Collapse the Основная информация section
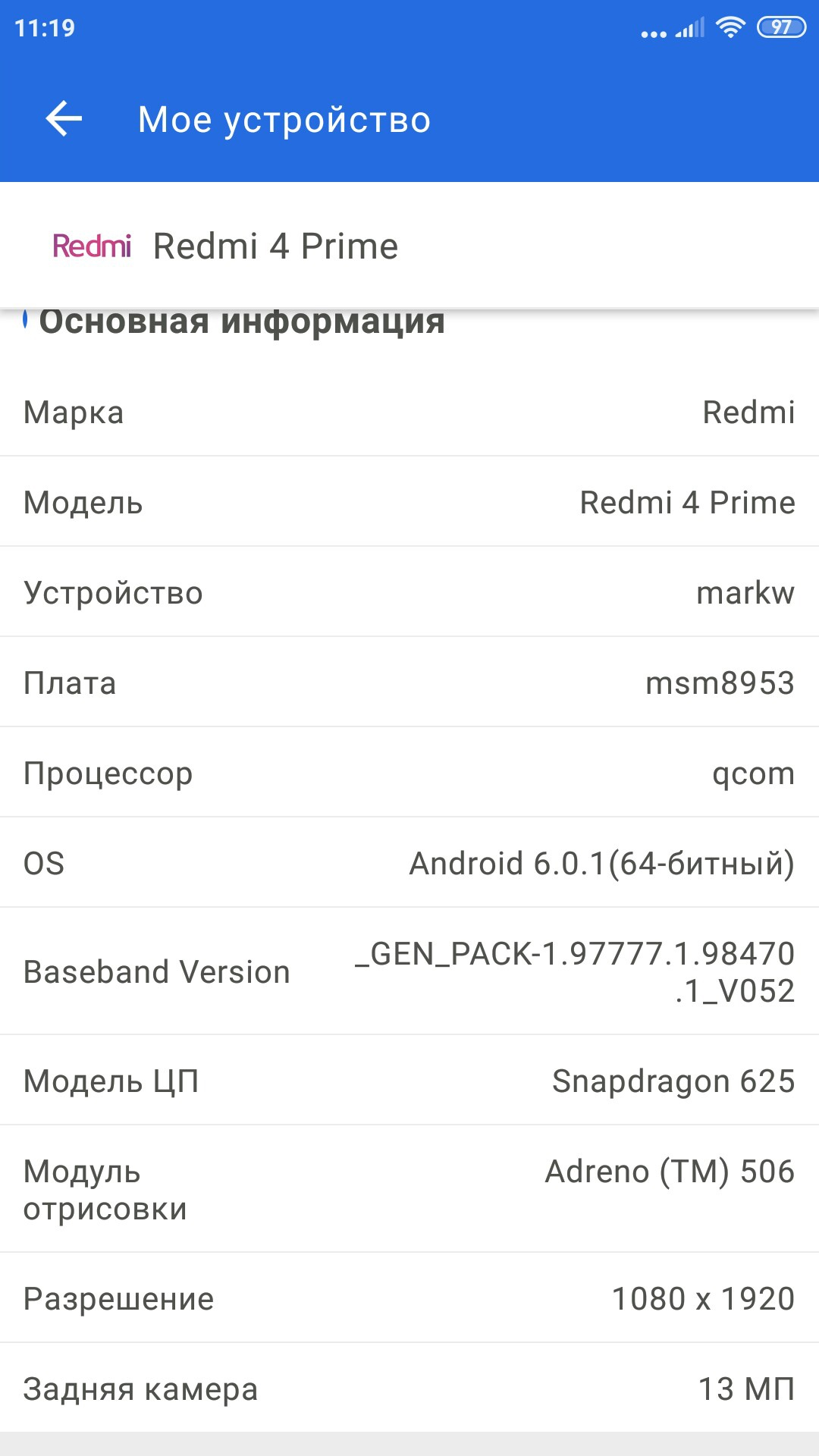This screenshot has width=819, height=1456. tap(243, 321)
